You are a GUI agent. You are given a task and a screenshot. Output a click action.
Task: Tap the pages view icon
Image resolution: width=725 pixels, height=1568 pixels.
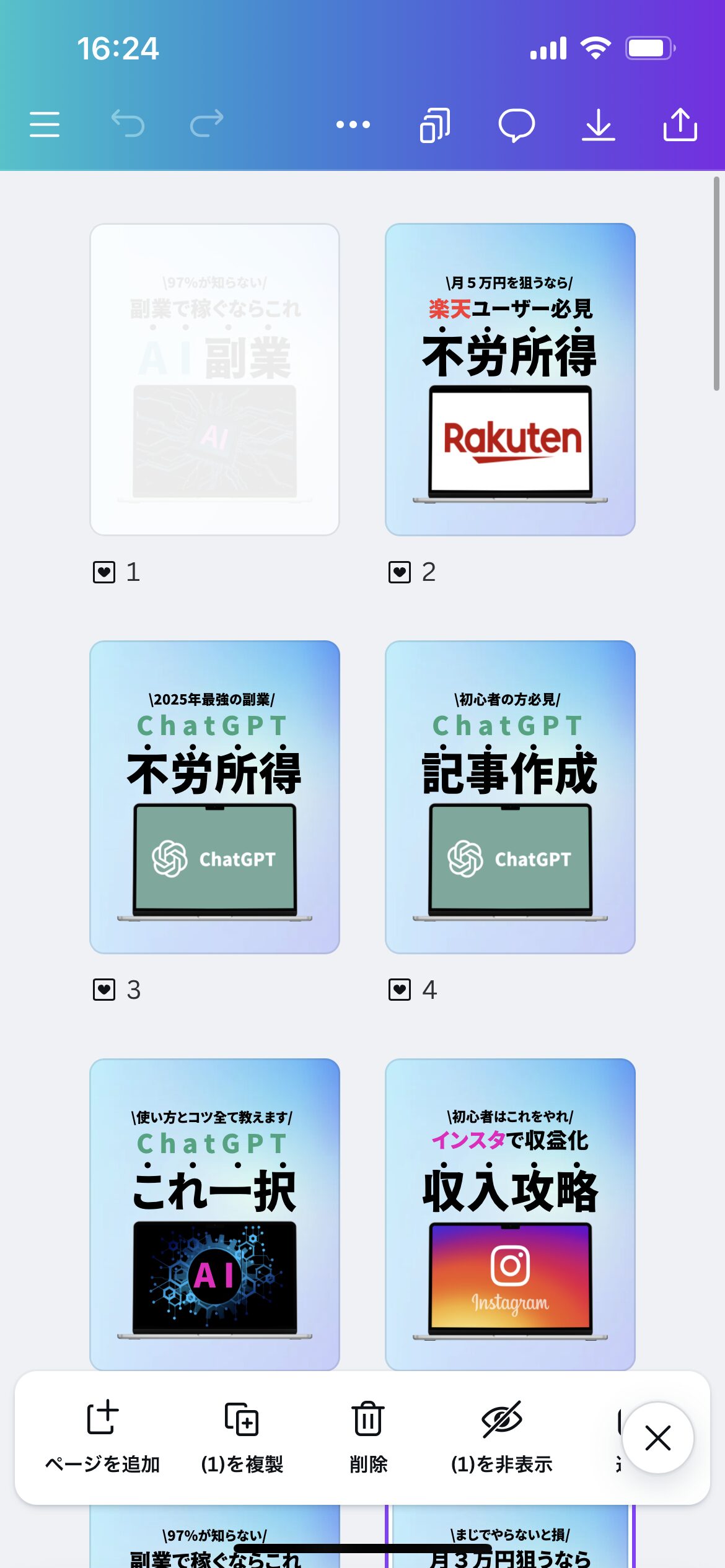[434, 125]
